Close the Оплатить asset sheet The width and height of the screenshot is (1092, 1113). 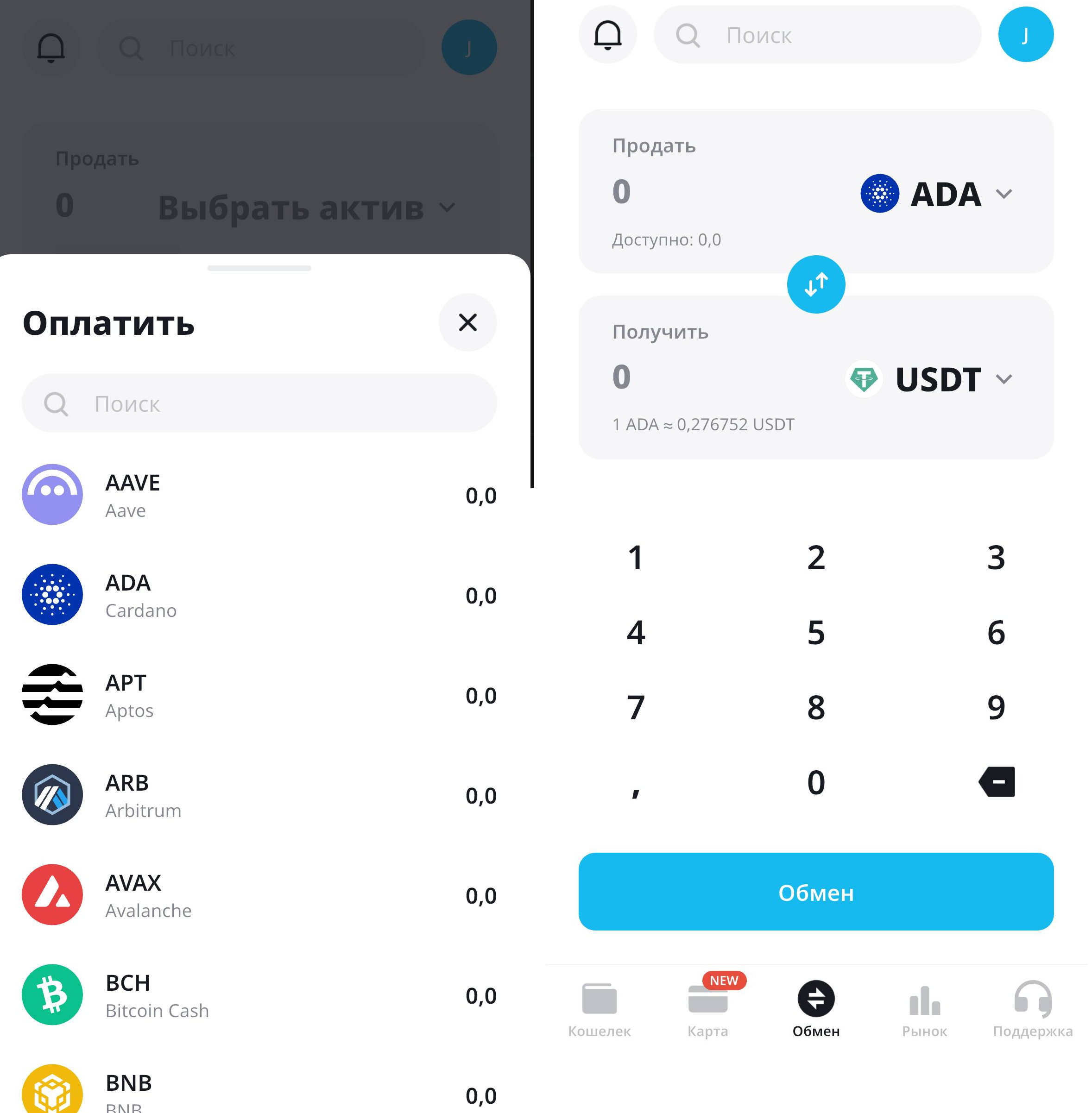tap(467, 322)
